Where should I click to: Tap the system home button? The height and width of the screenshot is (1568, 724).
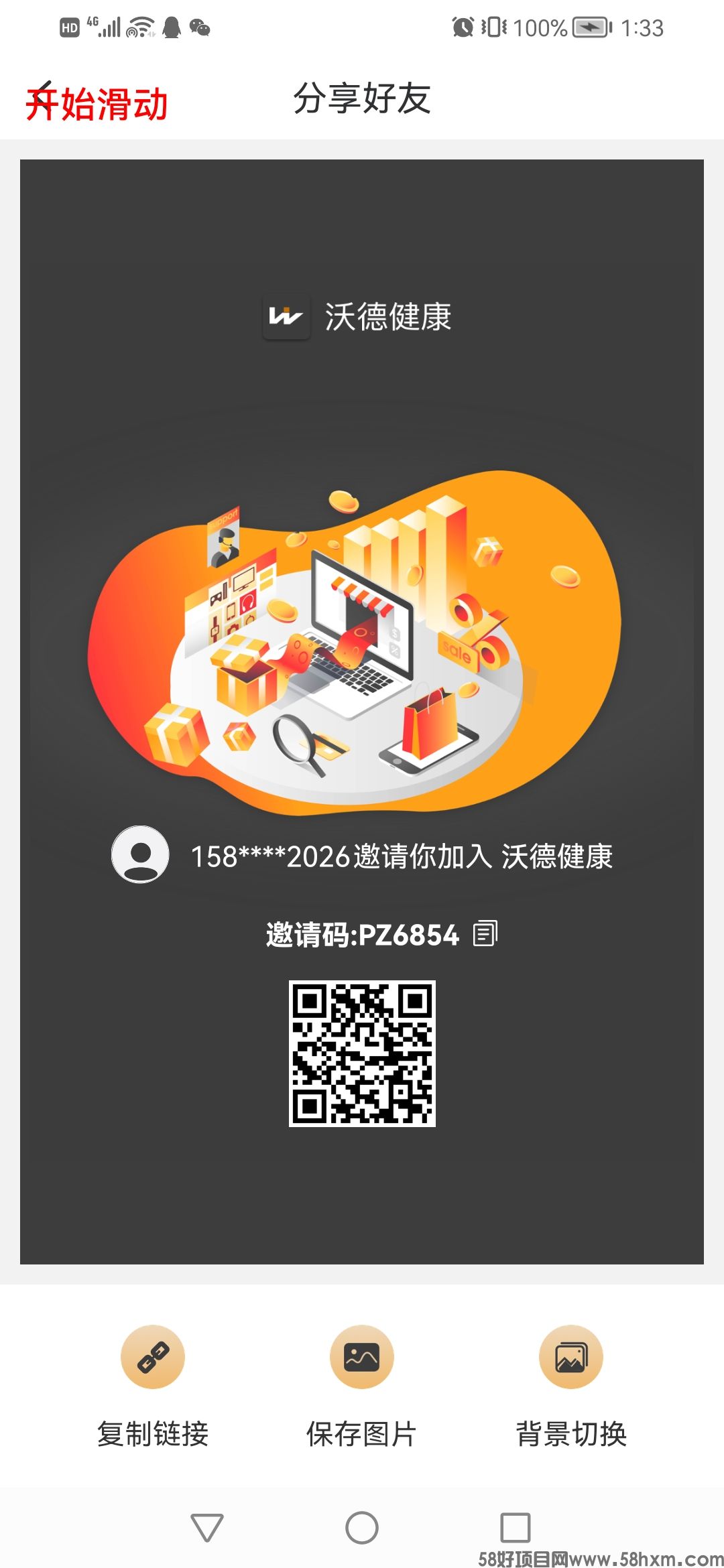(362, 1528)
